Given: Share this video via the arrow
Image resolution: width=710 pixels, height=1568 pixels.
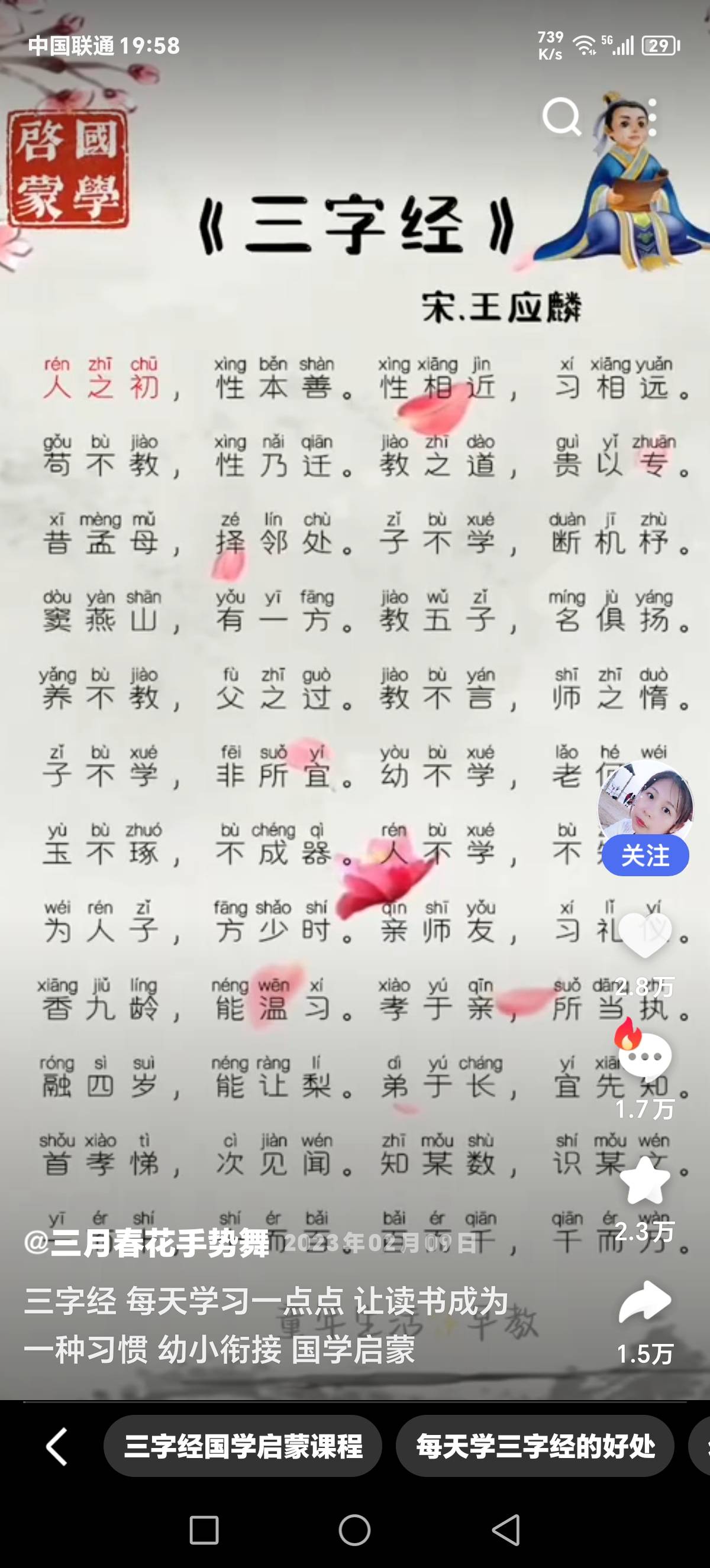Looking at the screenshot, I should [645, 1301].
